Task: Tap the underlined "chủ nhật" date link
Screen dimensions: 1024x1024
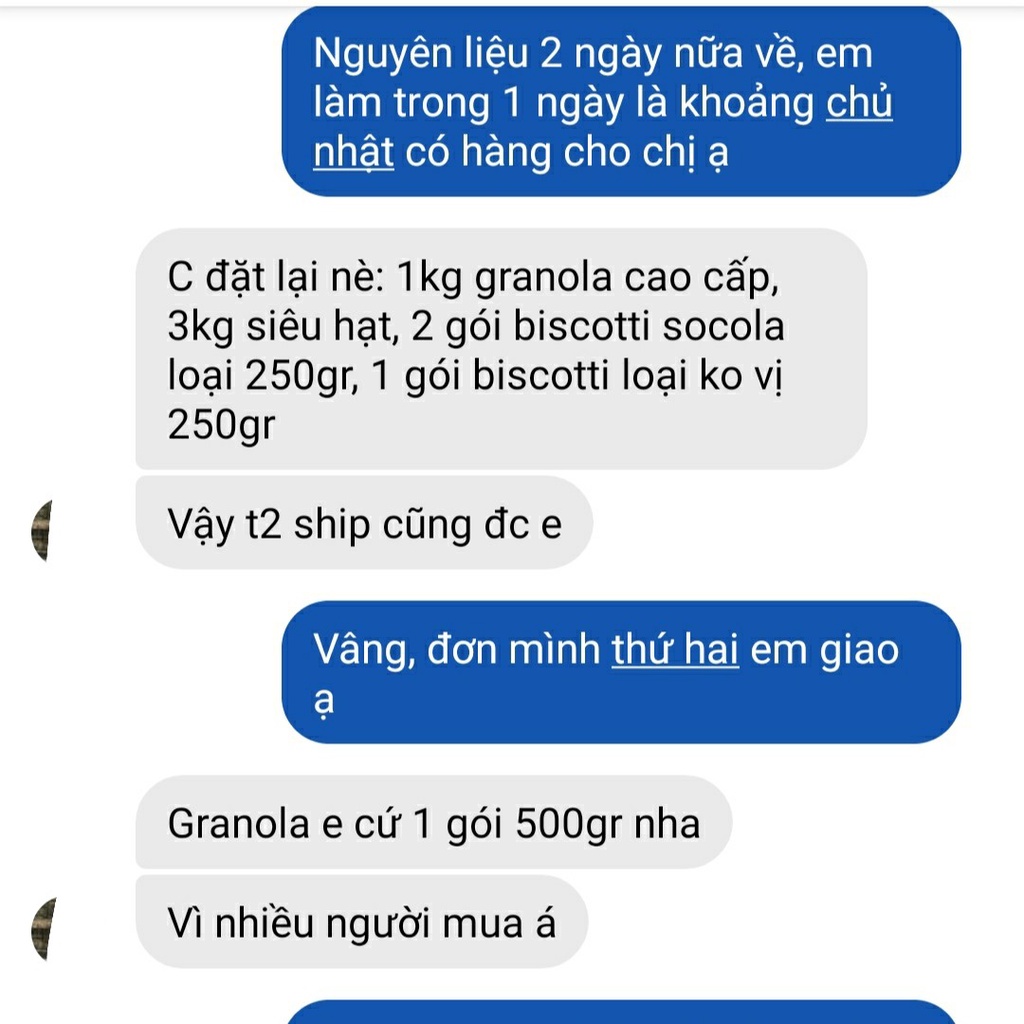Action: pyautogui.click(x=858, y=104)
